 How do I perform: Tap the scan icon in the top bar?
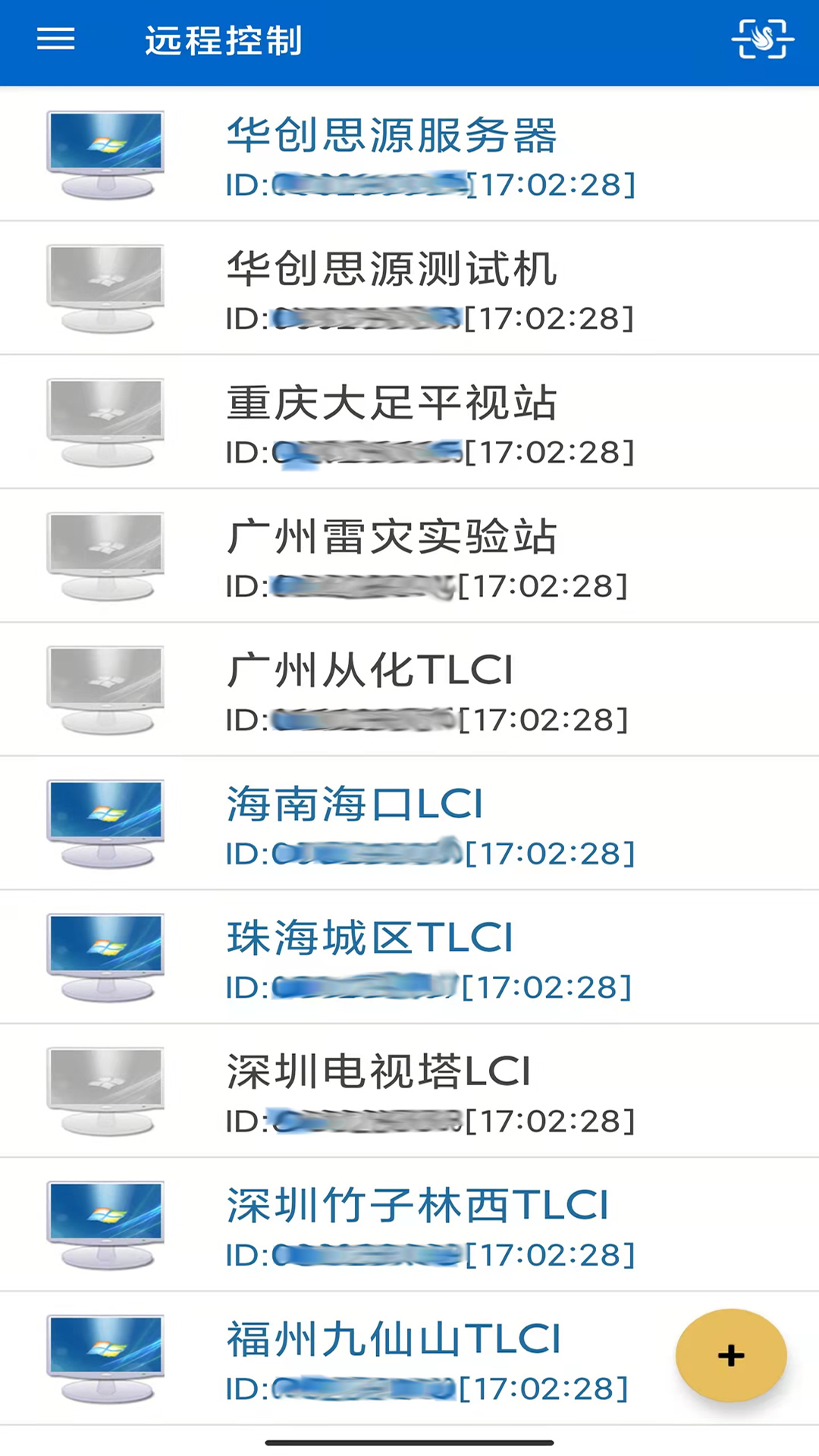click(x=762, y=39)
